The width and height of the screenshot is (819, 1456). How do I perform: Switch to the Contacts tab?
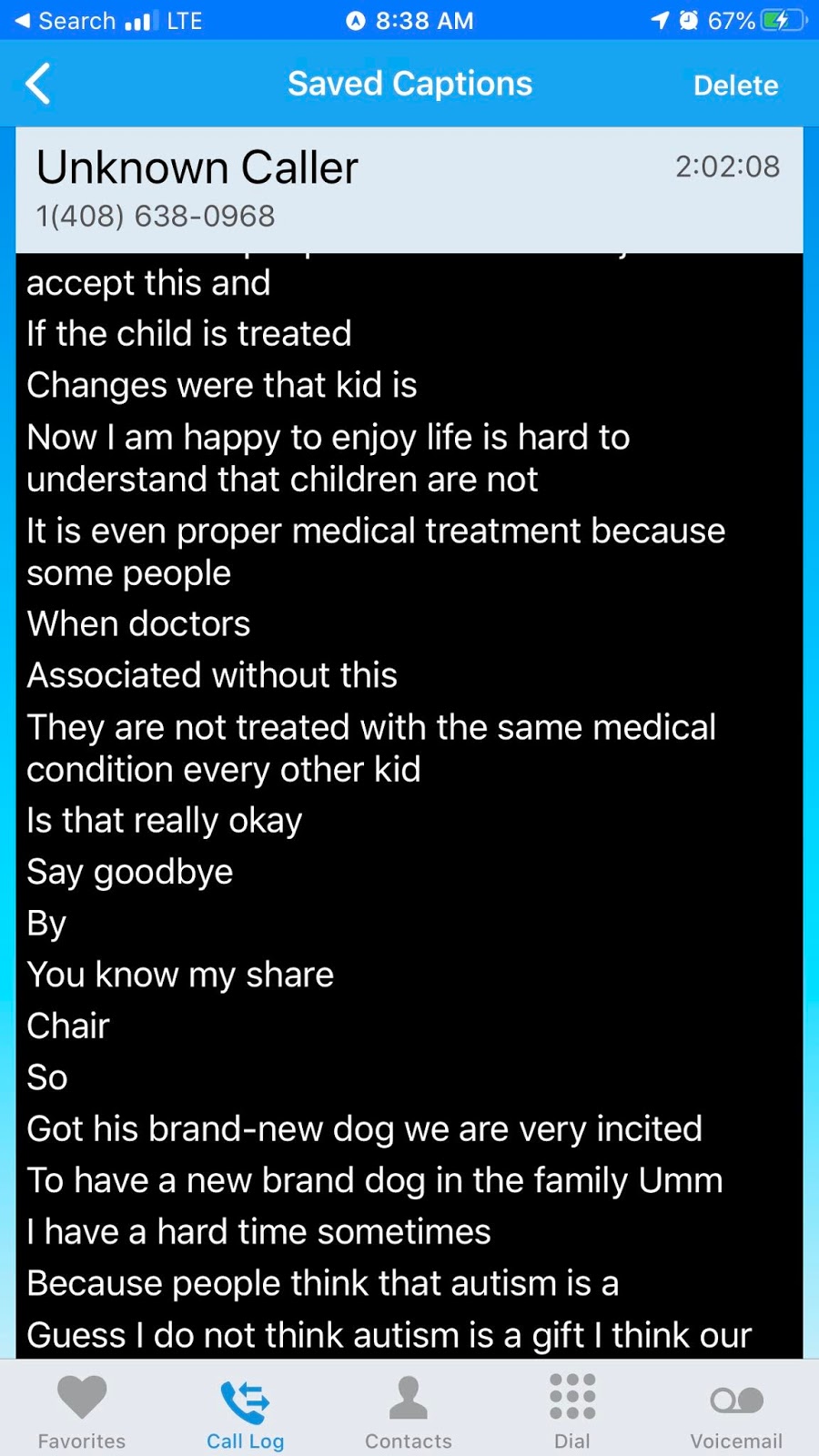(409, 1410)
